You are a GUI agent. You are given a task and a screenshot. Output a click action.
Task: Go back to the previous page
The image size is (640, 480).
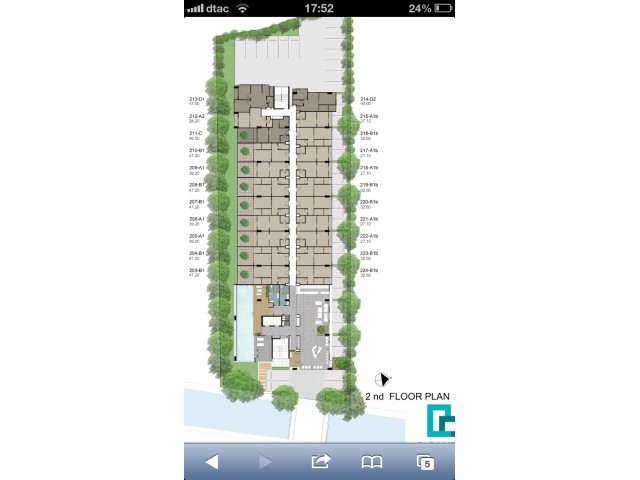coord(212,461)
